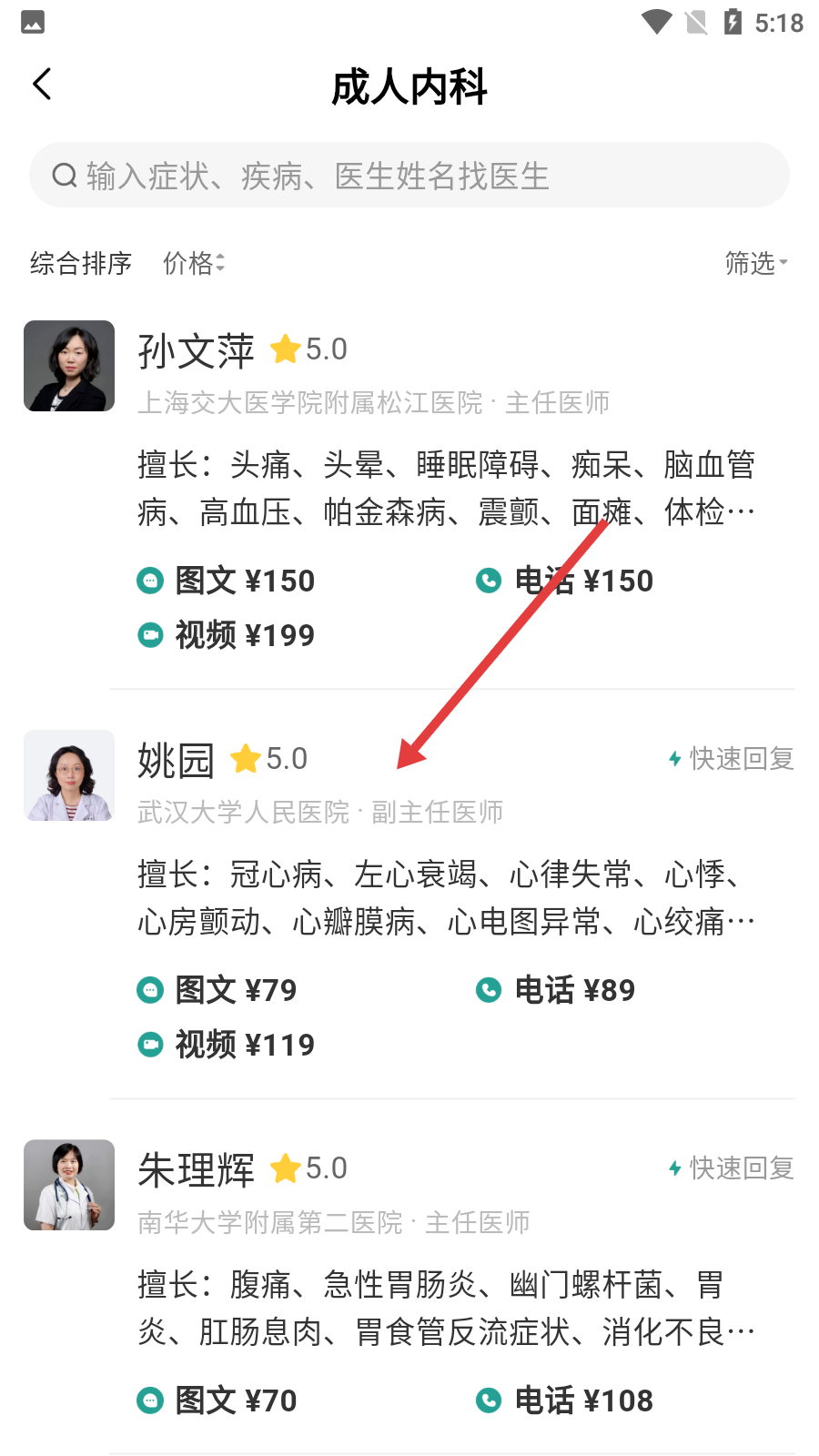Open doctor 姚园's profile
Image resolution: width=819 pixels, height=1456 pixels.
177,761
